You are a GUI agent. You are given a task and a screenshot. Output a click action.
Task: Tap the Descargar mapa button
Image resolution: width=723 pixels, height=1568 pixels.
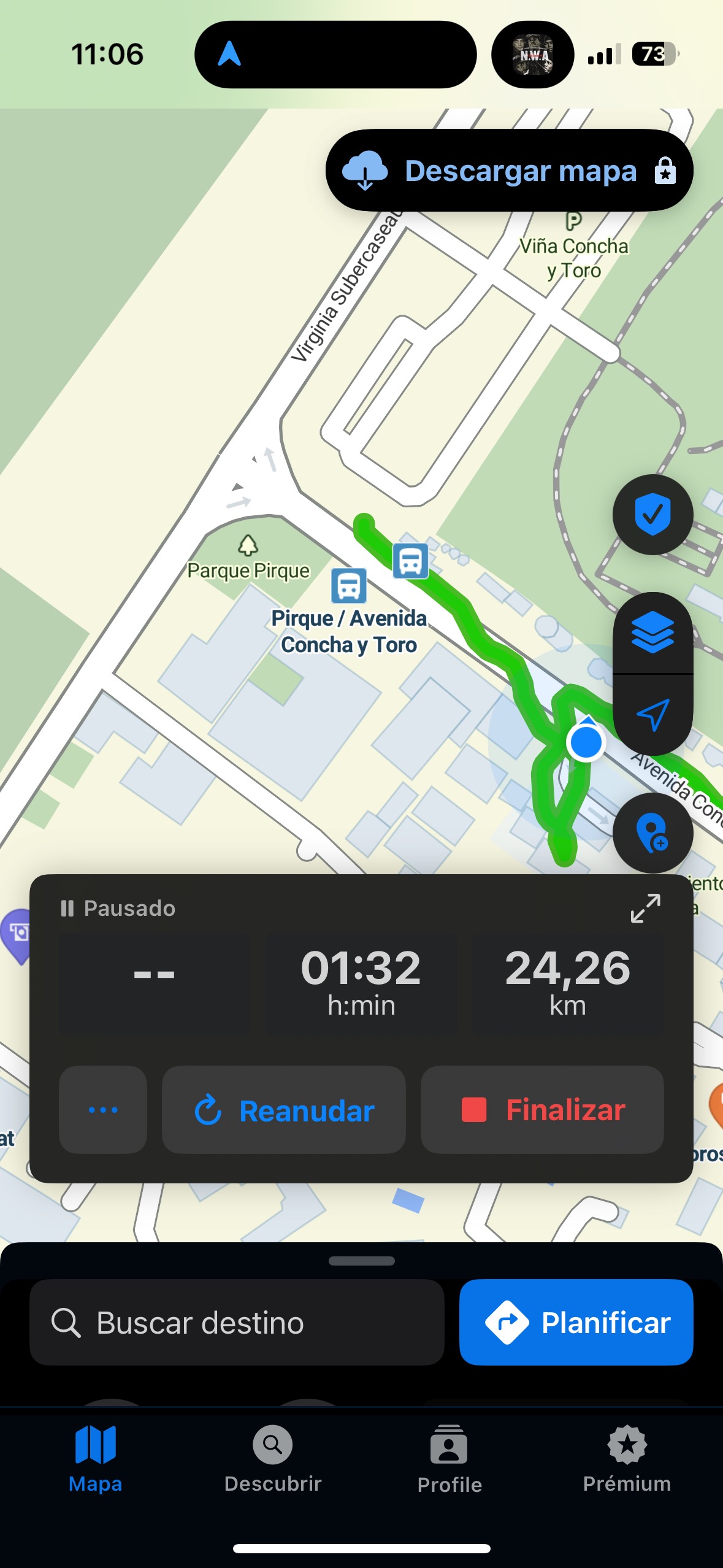click(509, 171)
